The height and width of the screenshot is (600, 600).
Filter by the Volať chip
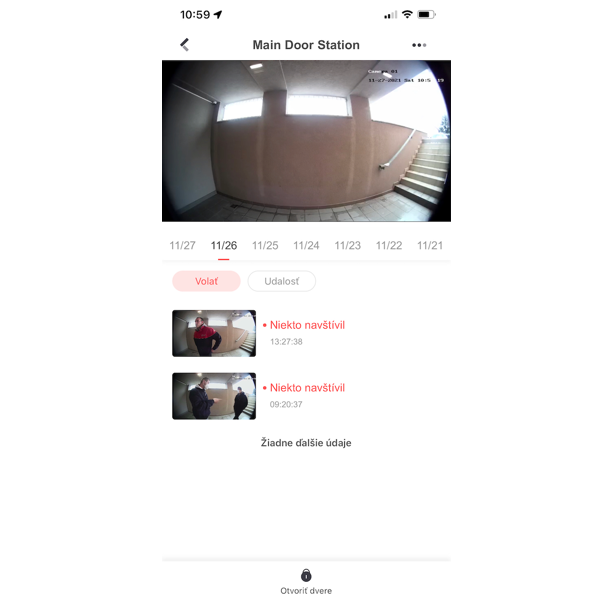point(206,281)
